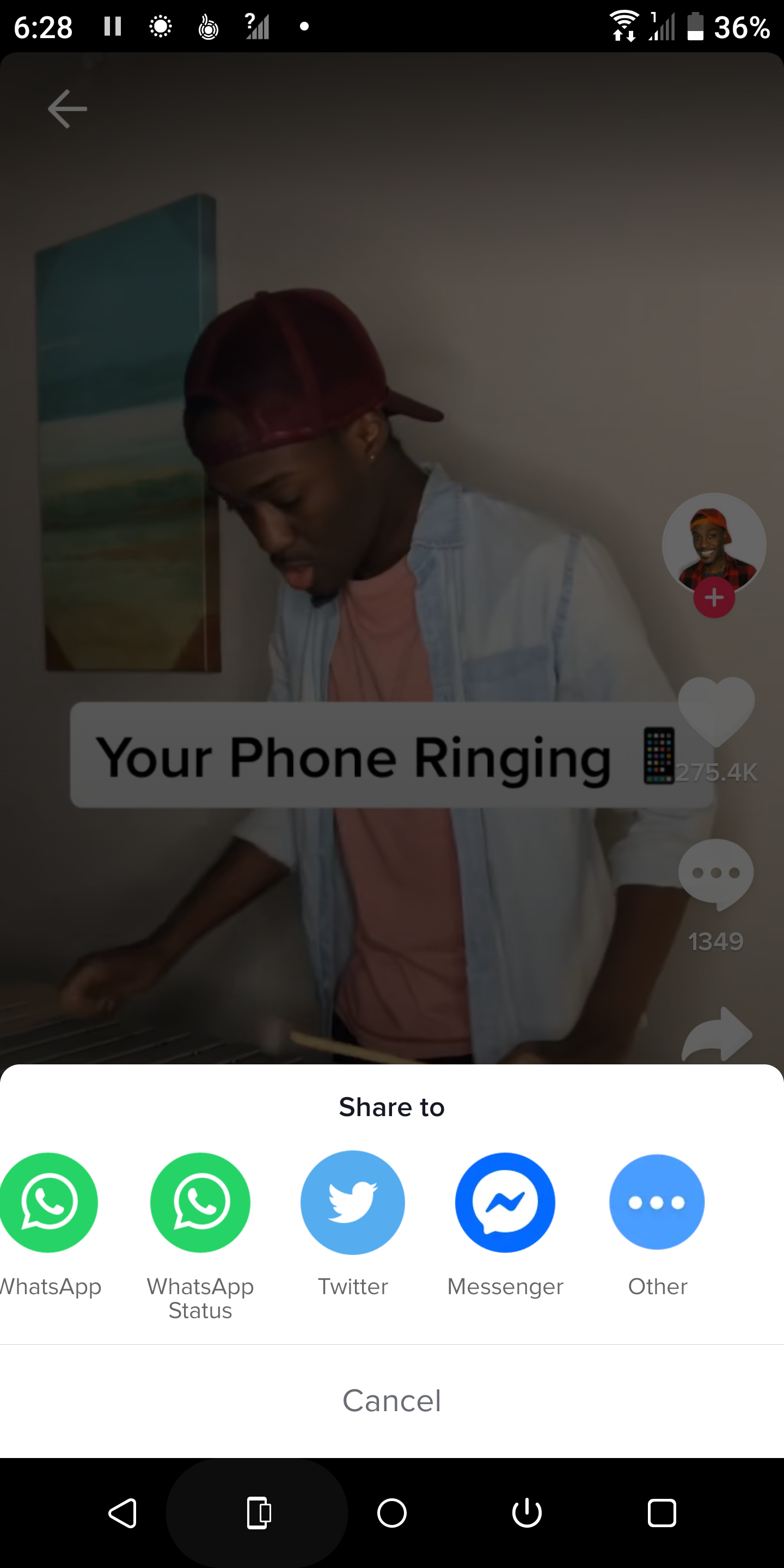Tap the system home button

tap(392, 1513)
